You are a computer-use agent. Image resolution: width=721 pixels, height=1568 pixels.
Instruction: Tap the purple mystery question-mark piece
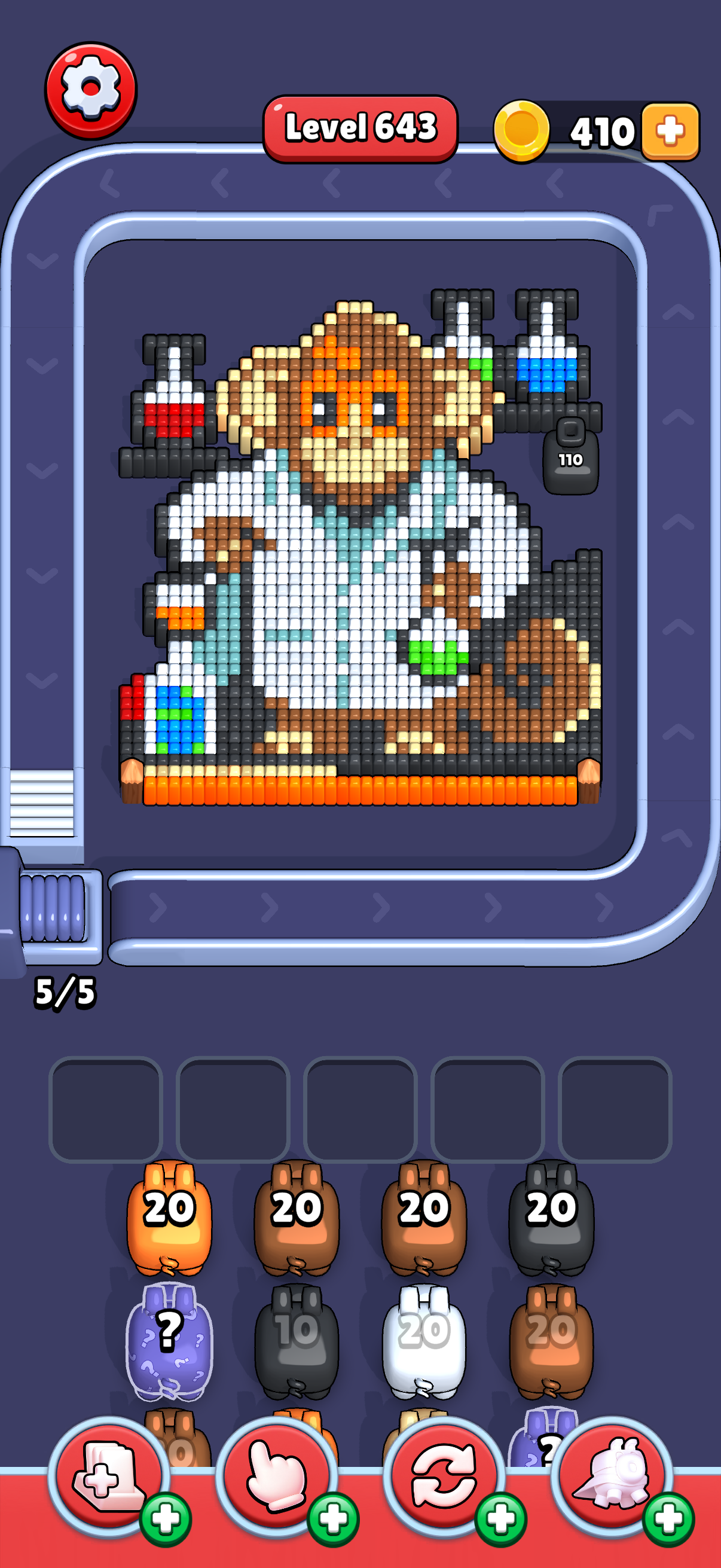coord(169,1349)
